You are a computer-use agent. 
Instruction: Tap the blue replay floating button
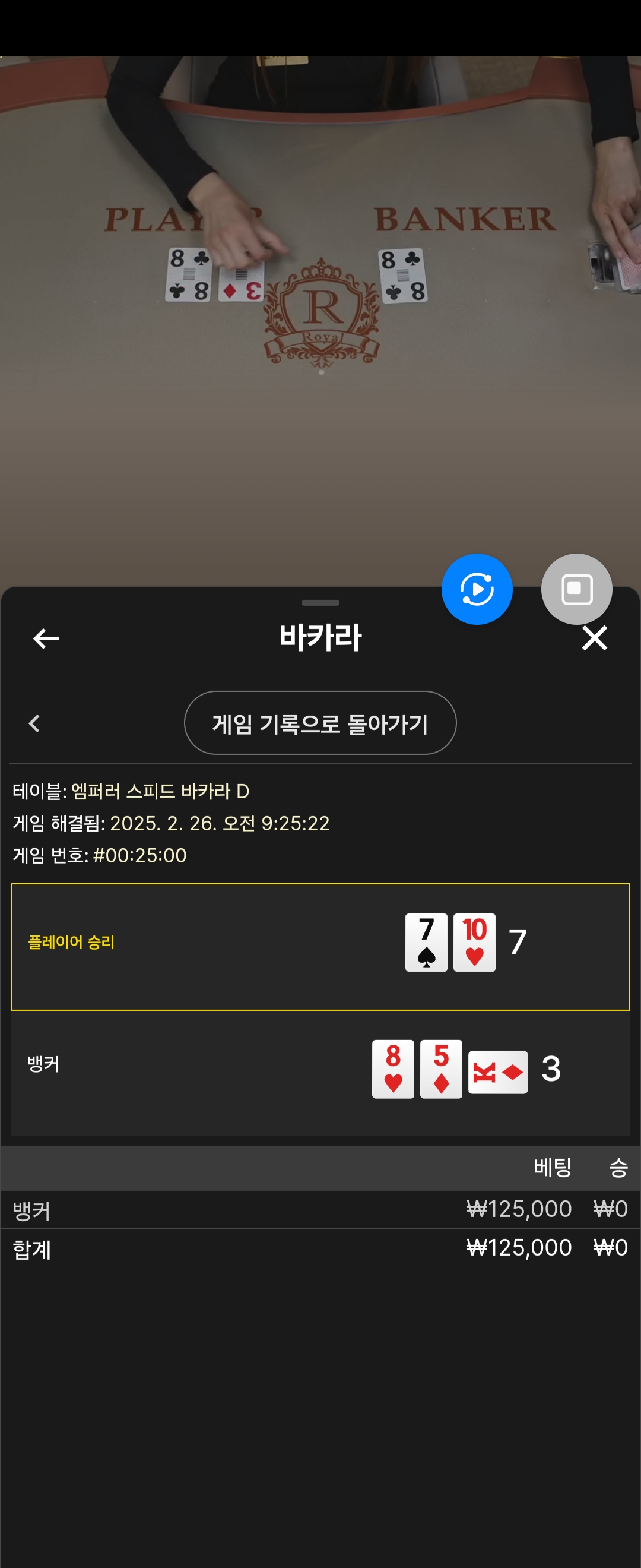[477, 589]
